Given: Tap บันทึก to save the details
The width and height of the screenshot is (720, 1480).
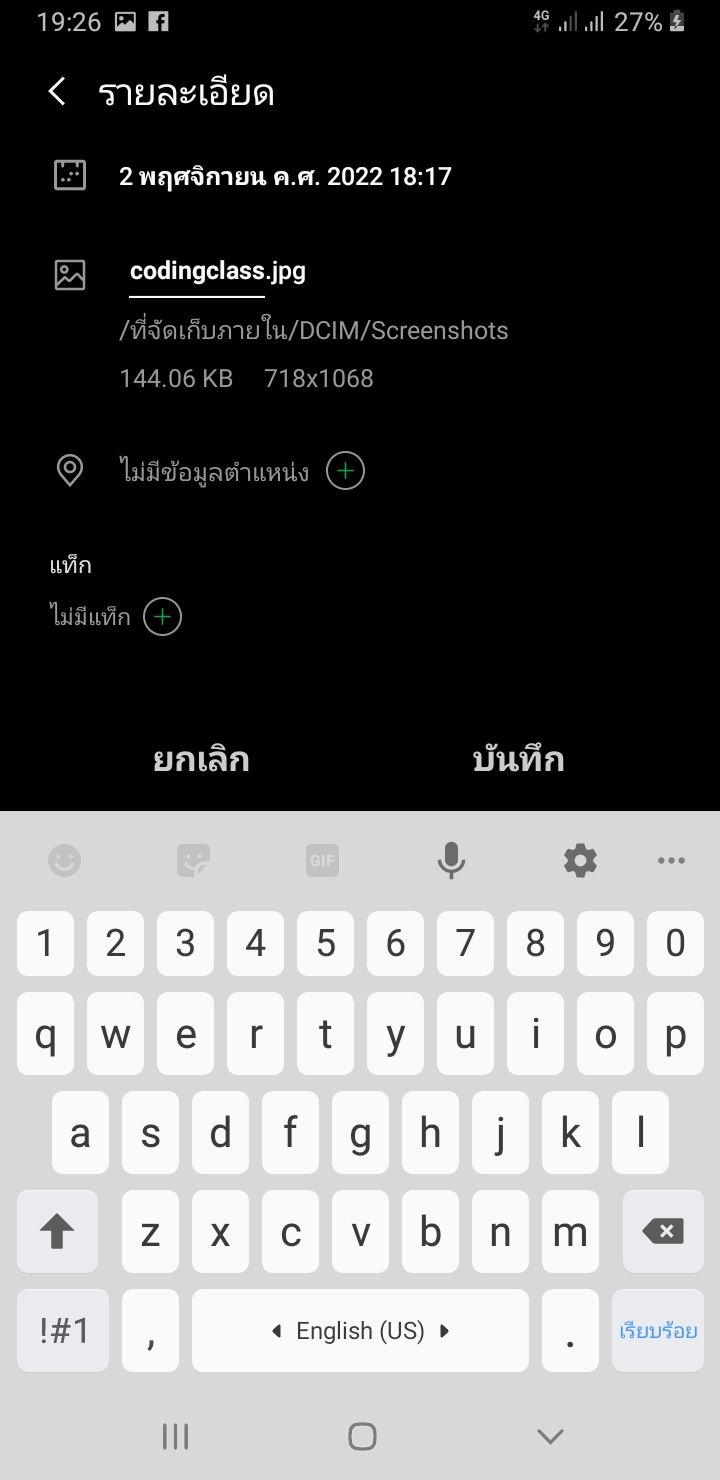Looking at the screenshot, I should (x=518, y=760).
